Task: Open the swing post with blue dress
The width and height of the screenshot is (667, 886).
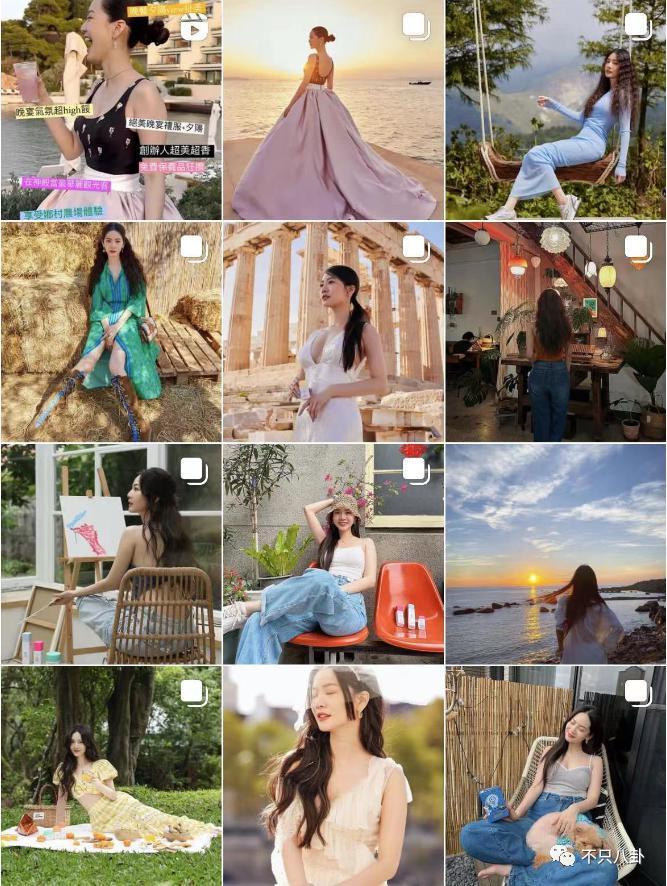Action: coord(556,110)
